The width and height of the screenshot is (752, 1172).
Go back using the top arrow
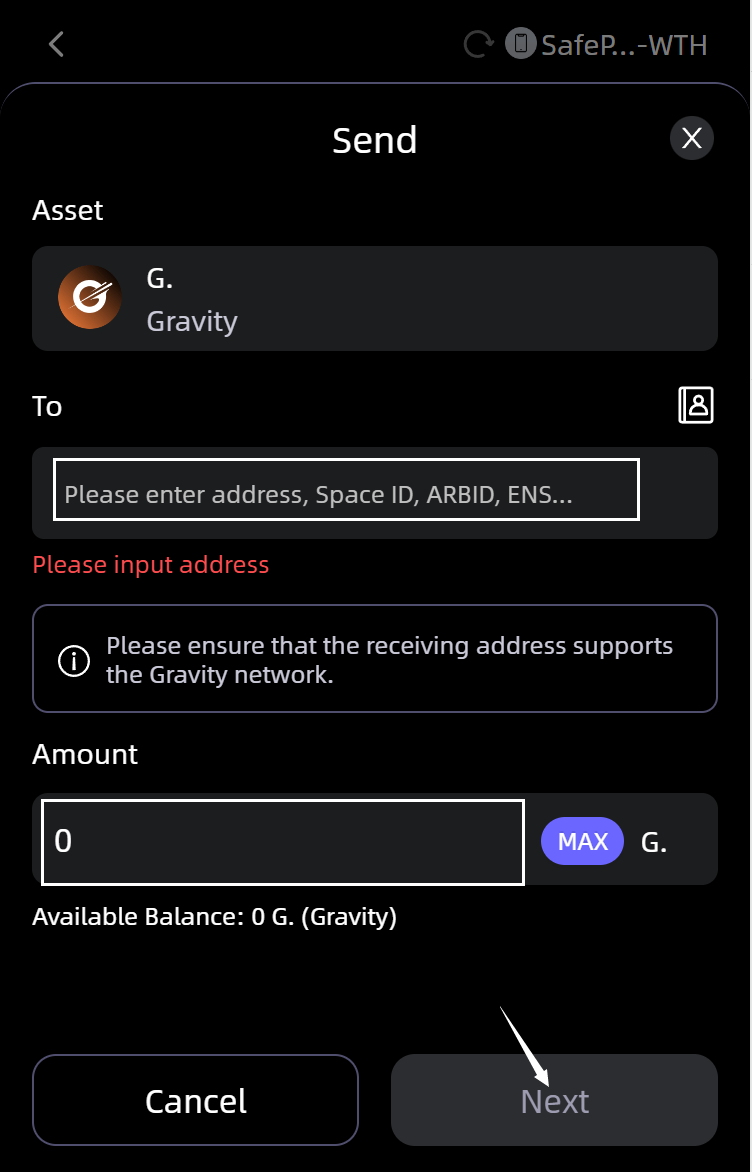tap(56, 44)
